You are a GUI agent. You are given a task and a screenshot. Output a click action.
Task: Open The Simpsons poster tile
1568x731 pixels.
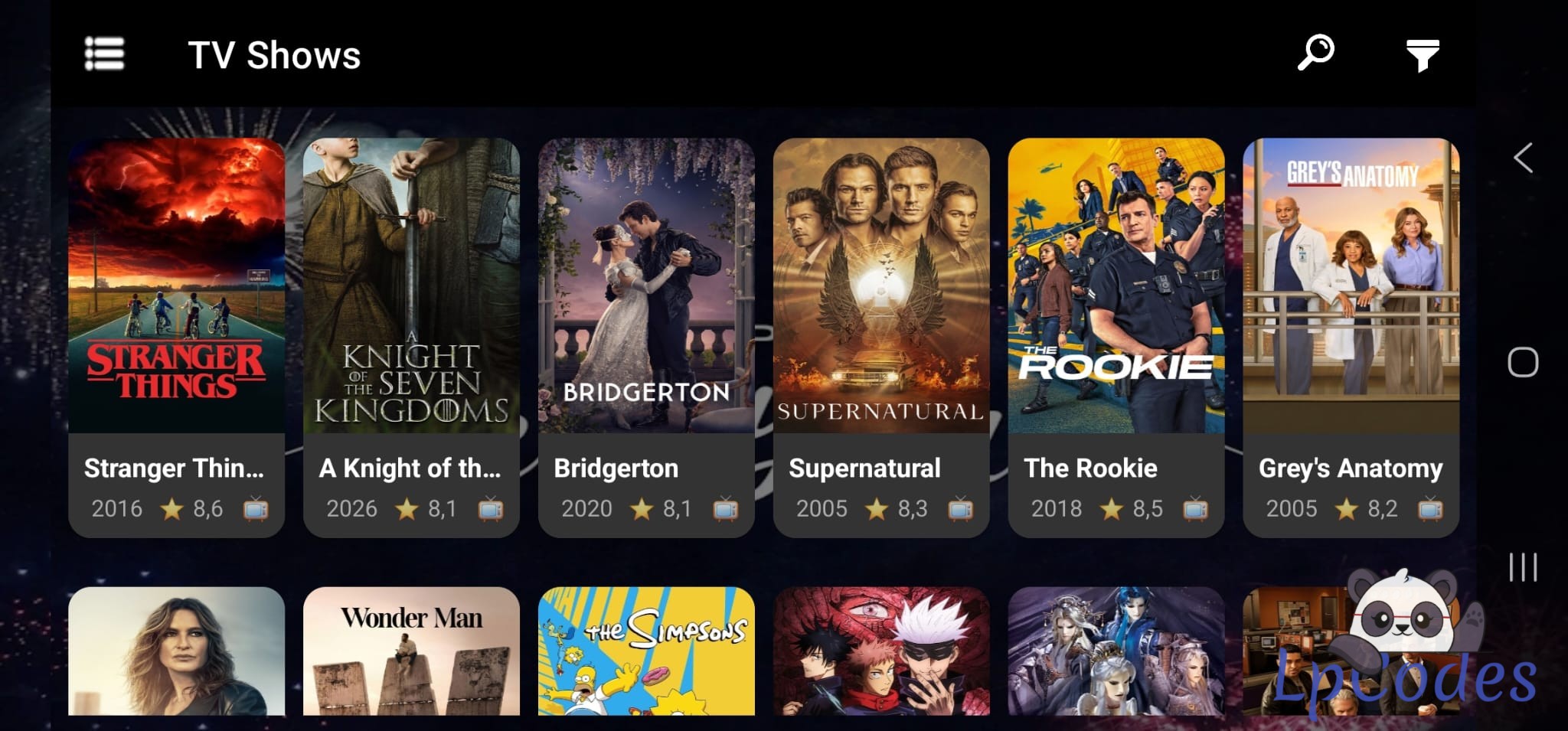pyautogui.click(x=646, y=652)
